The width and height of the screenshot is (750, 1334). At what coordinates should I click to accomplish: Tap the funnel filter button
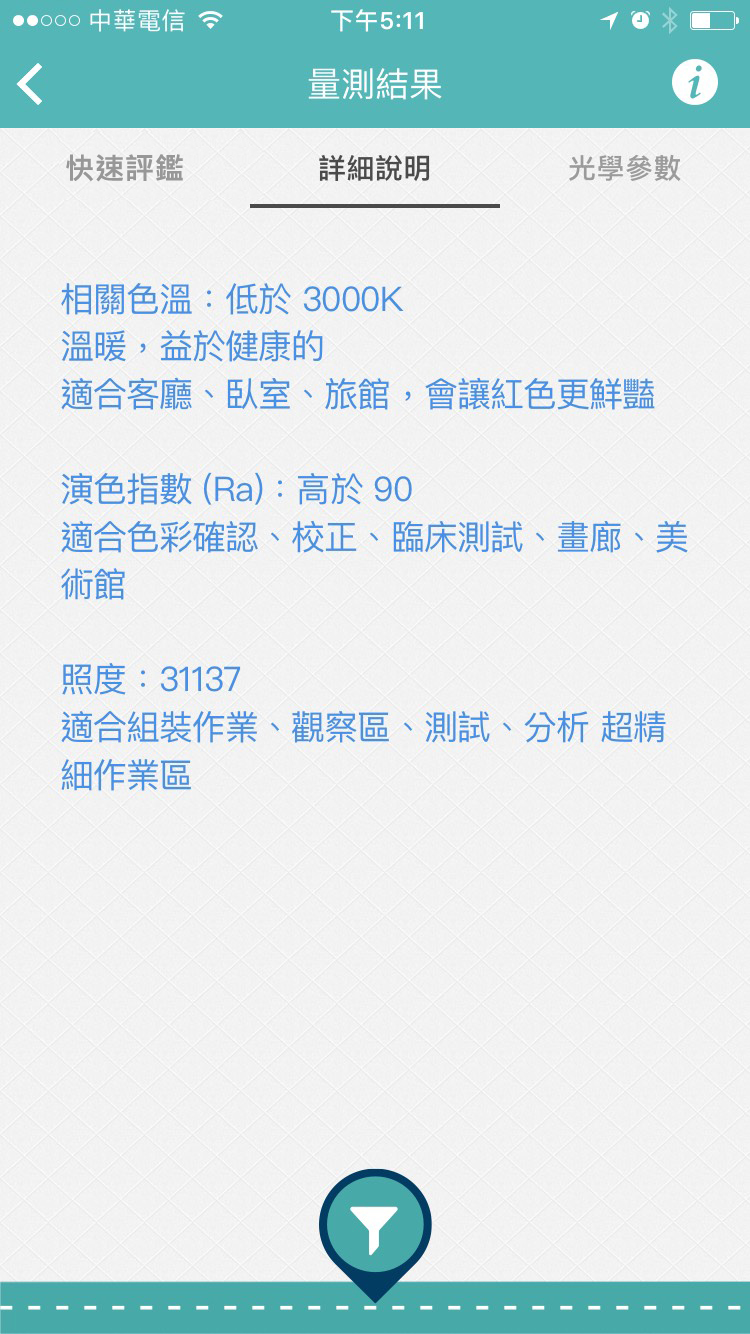coord(375,1229)
